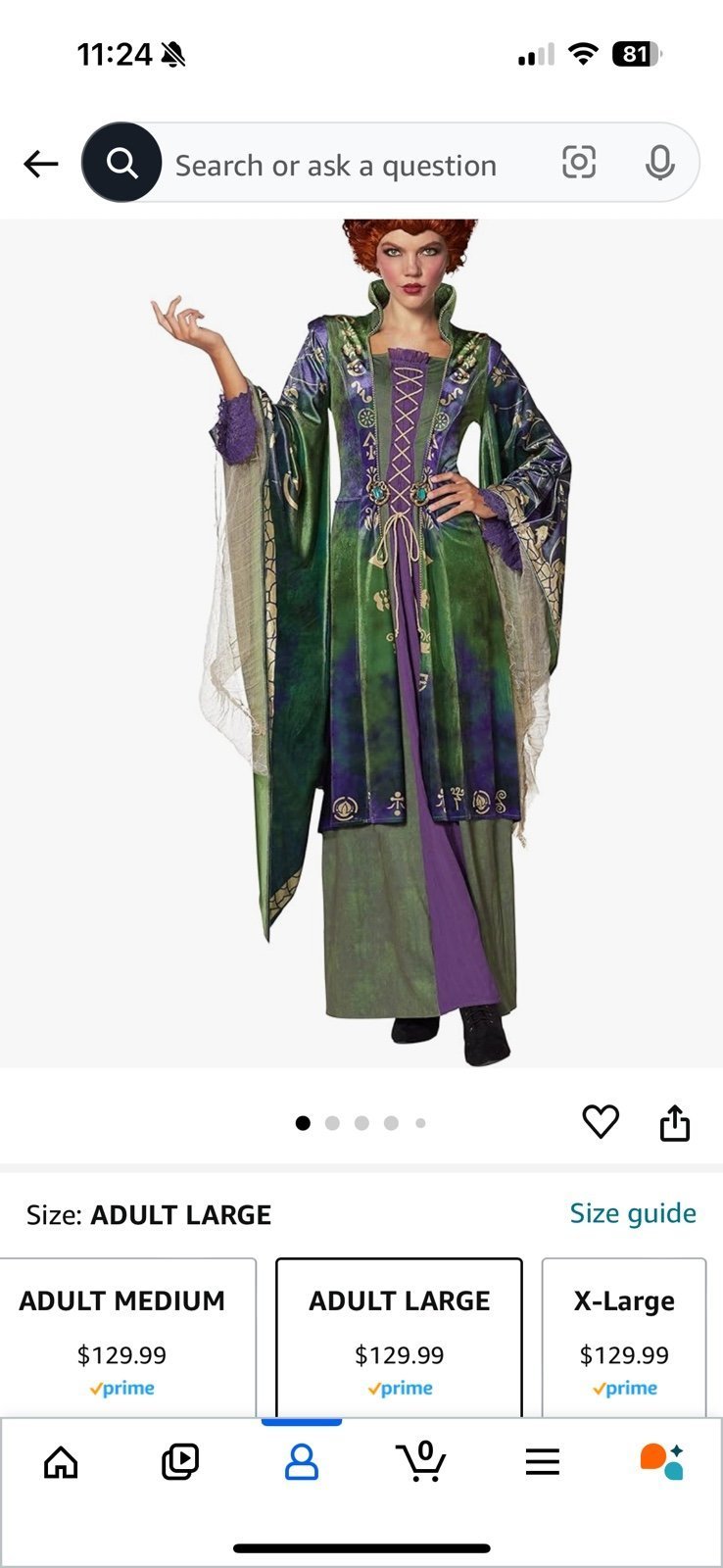Start voice search with microphone
Viewport: 723px width, 1568px height.
[660, 163]
